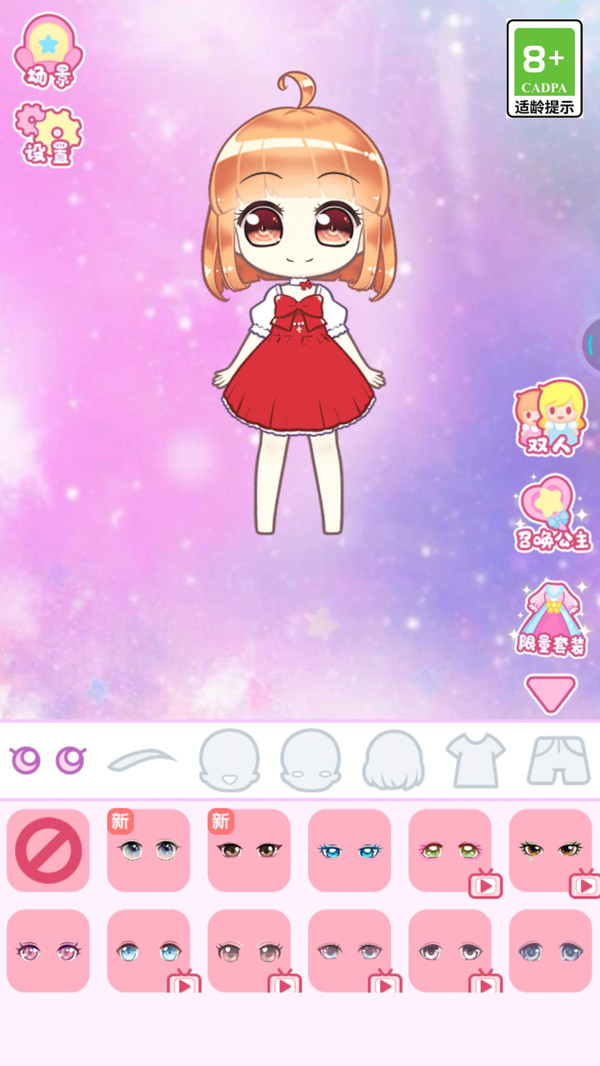
Task: Open the back hair category tab
Action: point(310,761)
